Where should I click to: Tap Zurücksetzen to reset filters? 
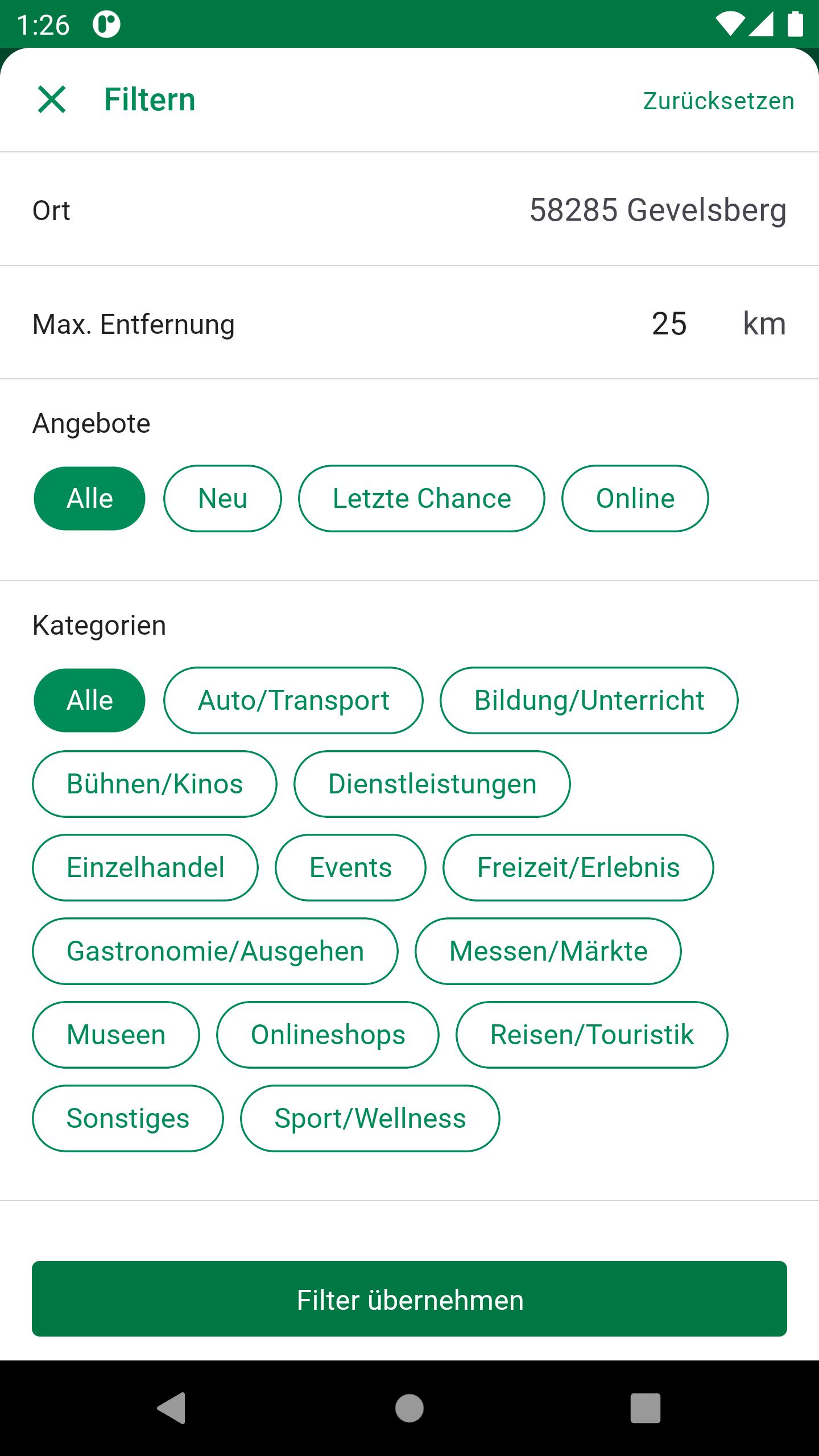point(719,101)
